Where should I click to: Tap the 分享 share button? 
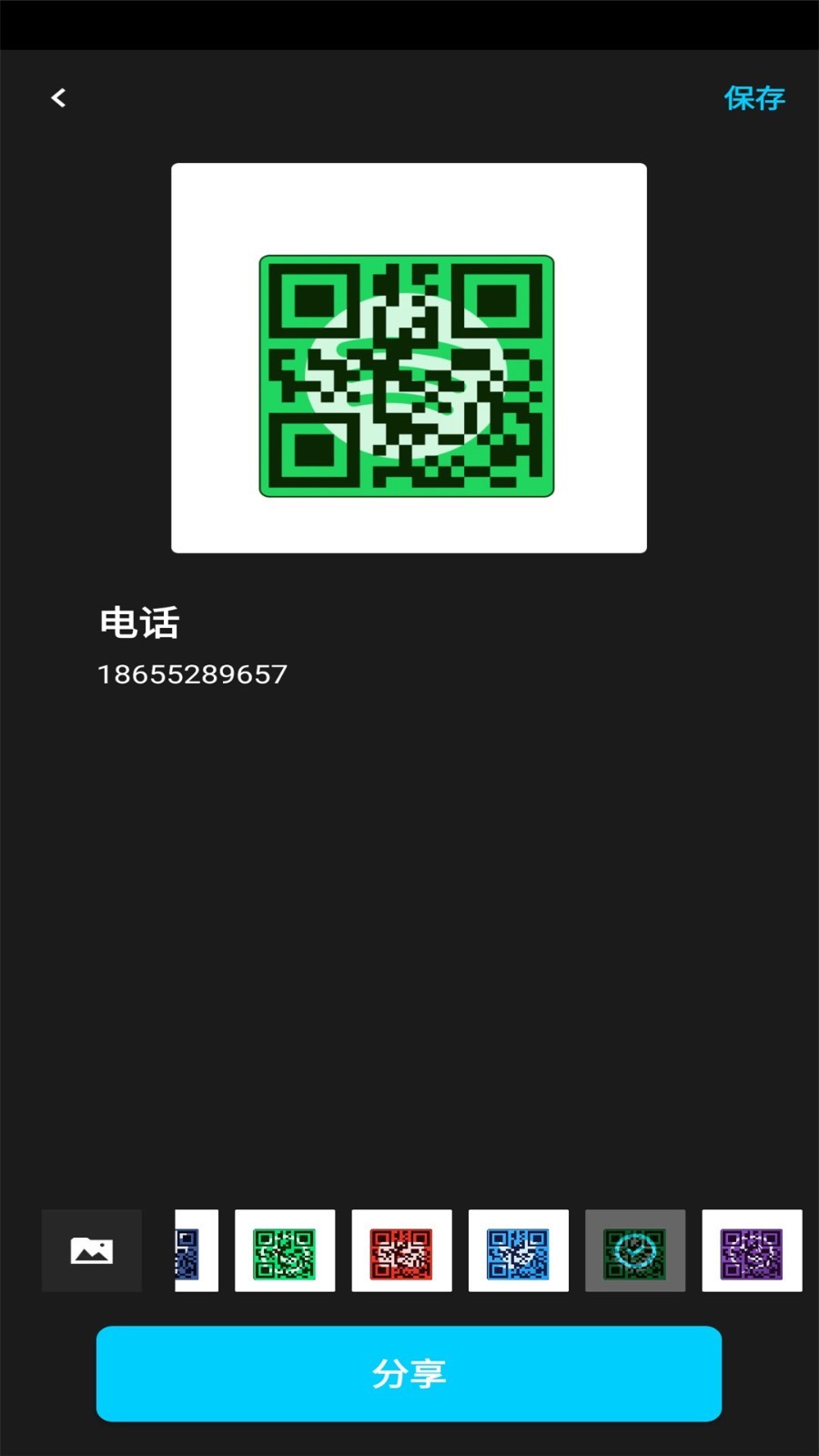(409, 1373)
